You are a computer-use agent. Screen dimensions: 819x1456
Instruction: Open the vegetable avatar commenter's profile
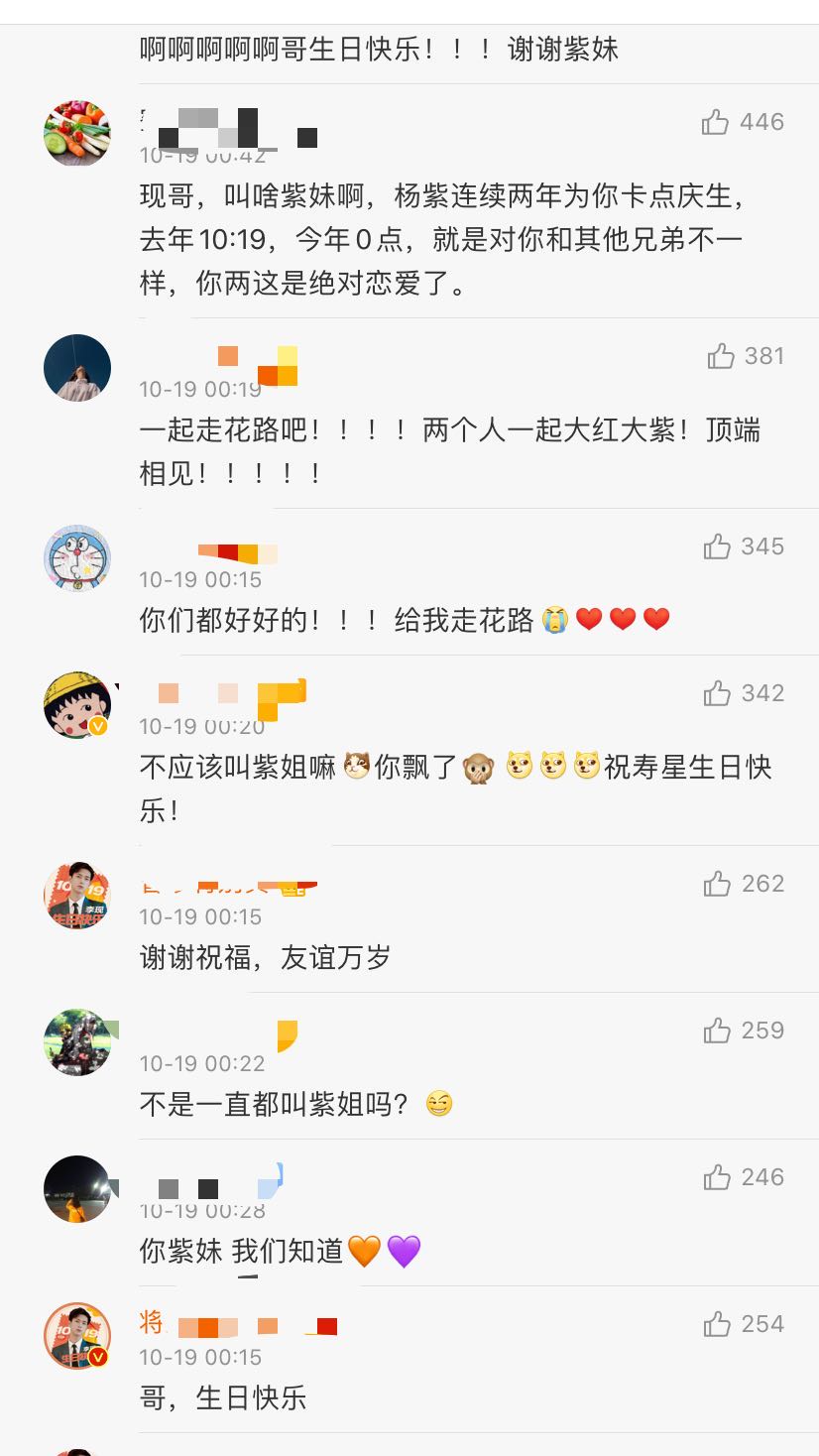77,133
